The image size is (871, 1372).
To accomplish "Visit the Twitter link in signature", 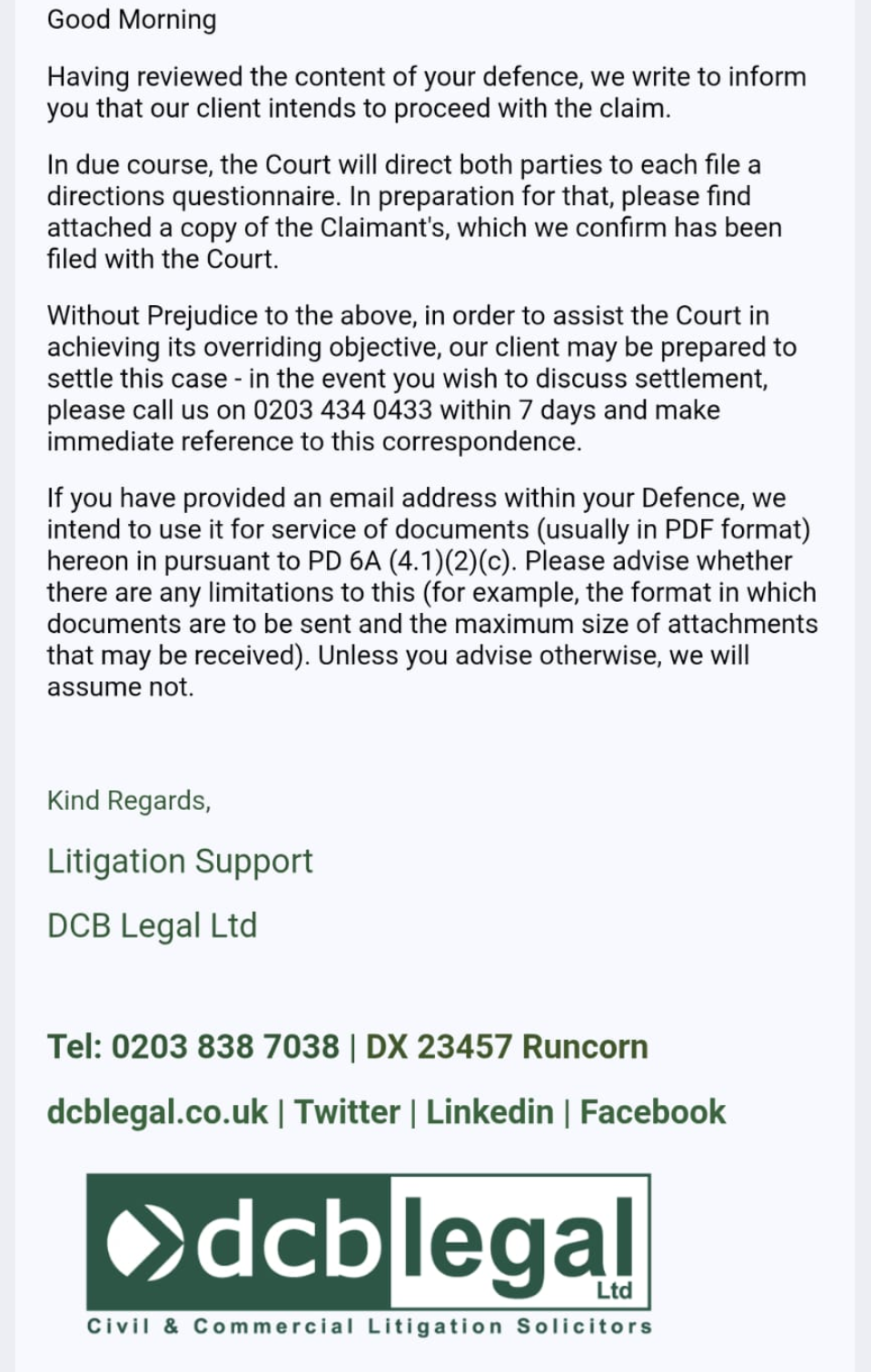I will click(347, 1112).
